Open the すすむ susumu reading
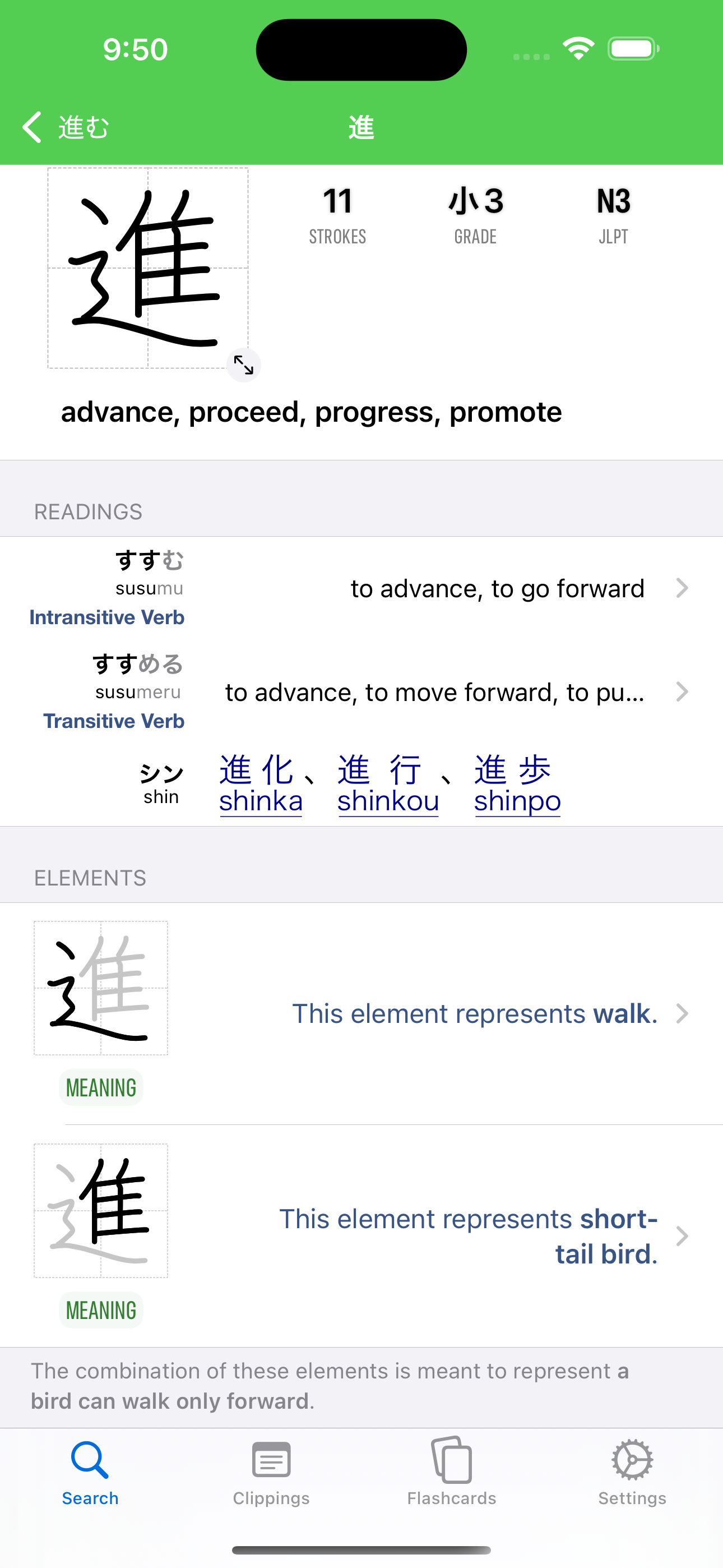Image resolution: width=723 pixels, height=1568 pixels. [361, 588]
